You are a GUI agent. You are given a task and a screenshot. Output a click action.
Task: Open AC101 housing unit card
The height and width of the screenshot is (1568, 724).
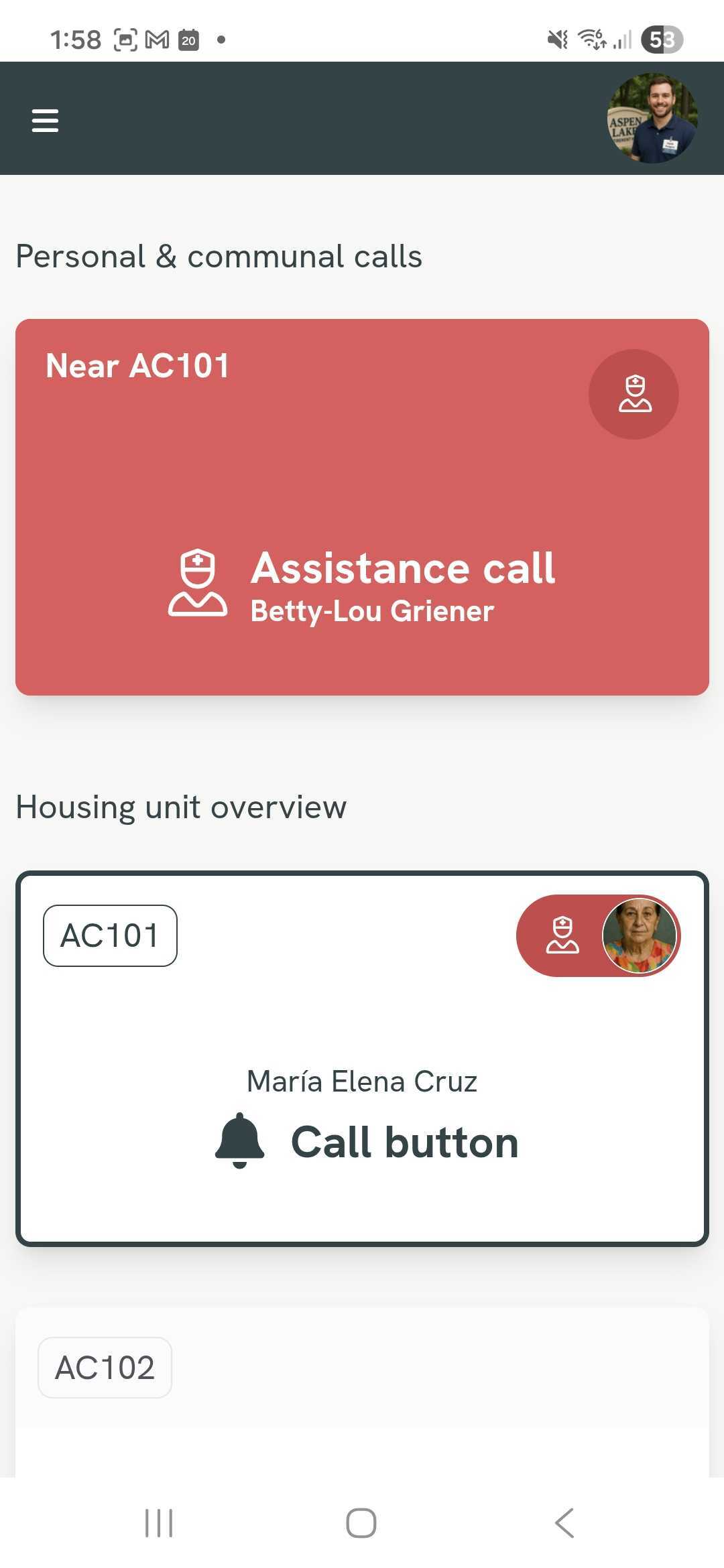tap(362, 1059)
